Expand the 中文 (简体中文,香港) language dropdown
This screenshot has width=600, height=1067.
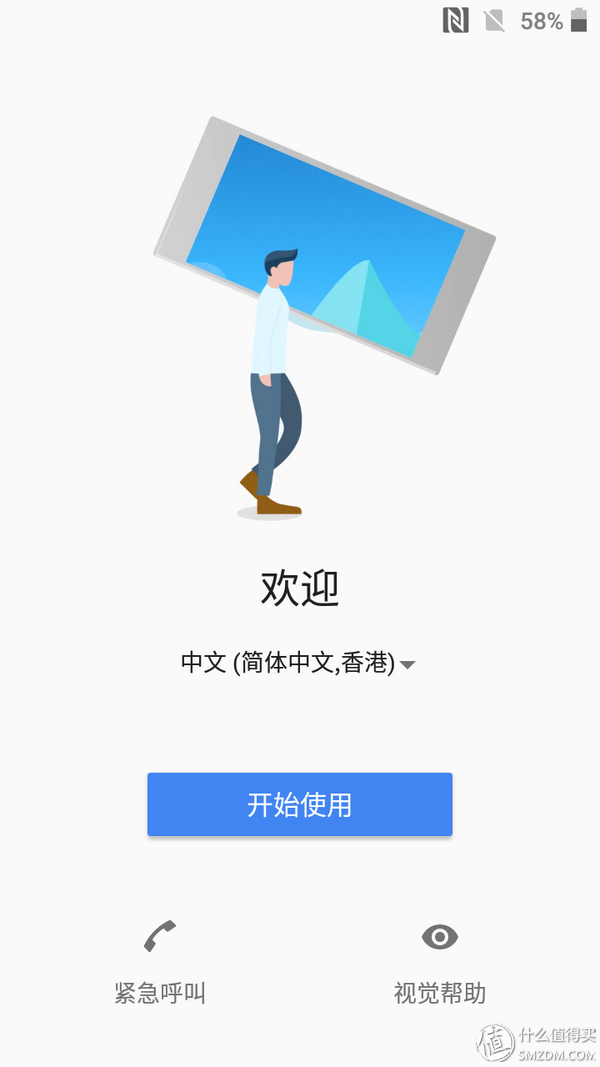click(298, 663)
